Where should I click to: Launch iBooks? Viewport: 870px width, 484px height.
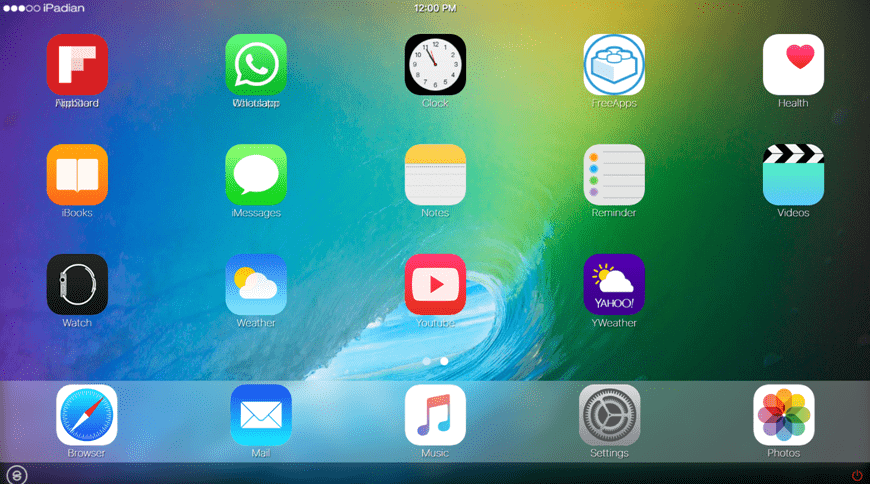77,175
